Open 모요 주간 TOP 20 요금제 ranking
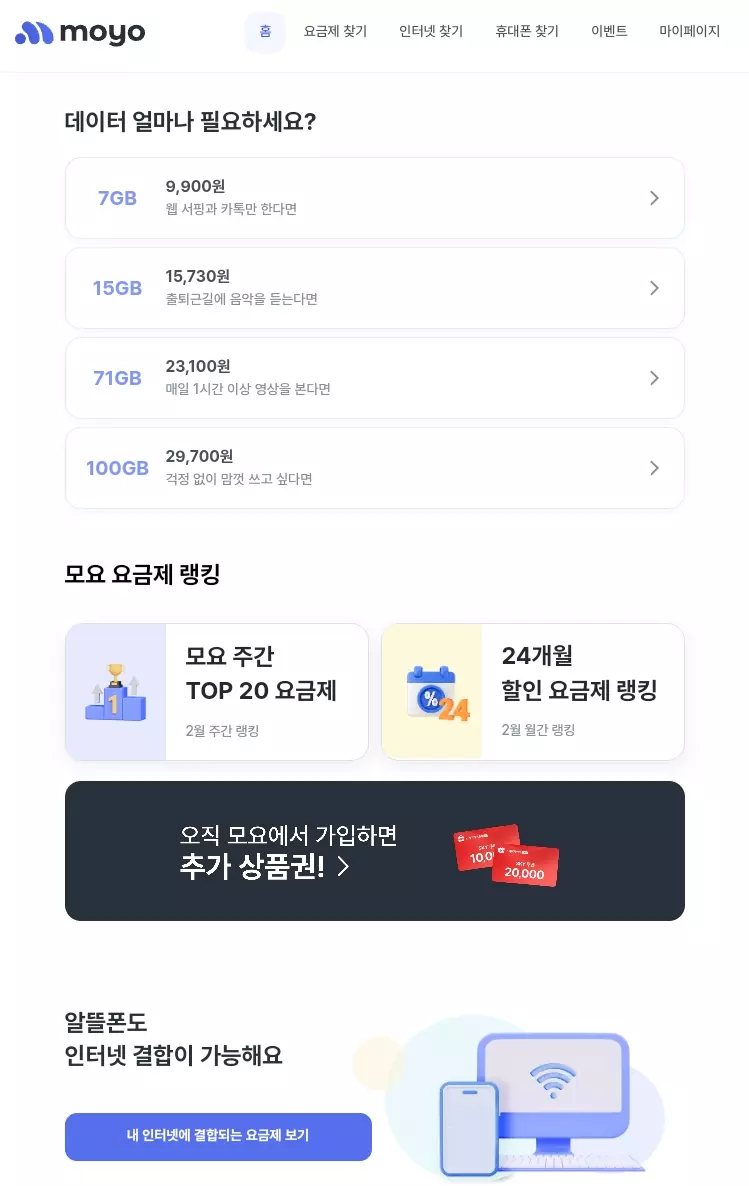Screen dimensions: 749x1186 tap(216, 690)
